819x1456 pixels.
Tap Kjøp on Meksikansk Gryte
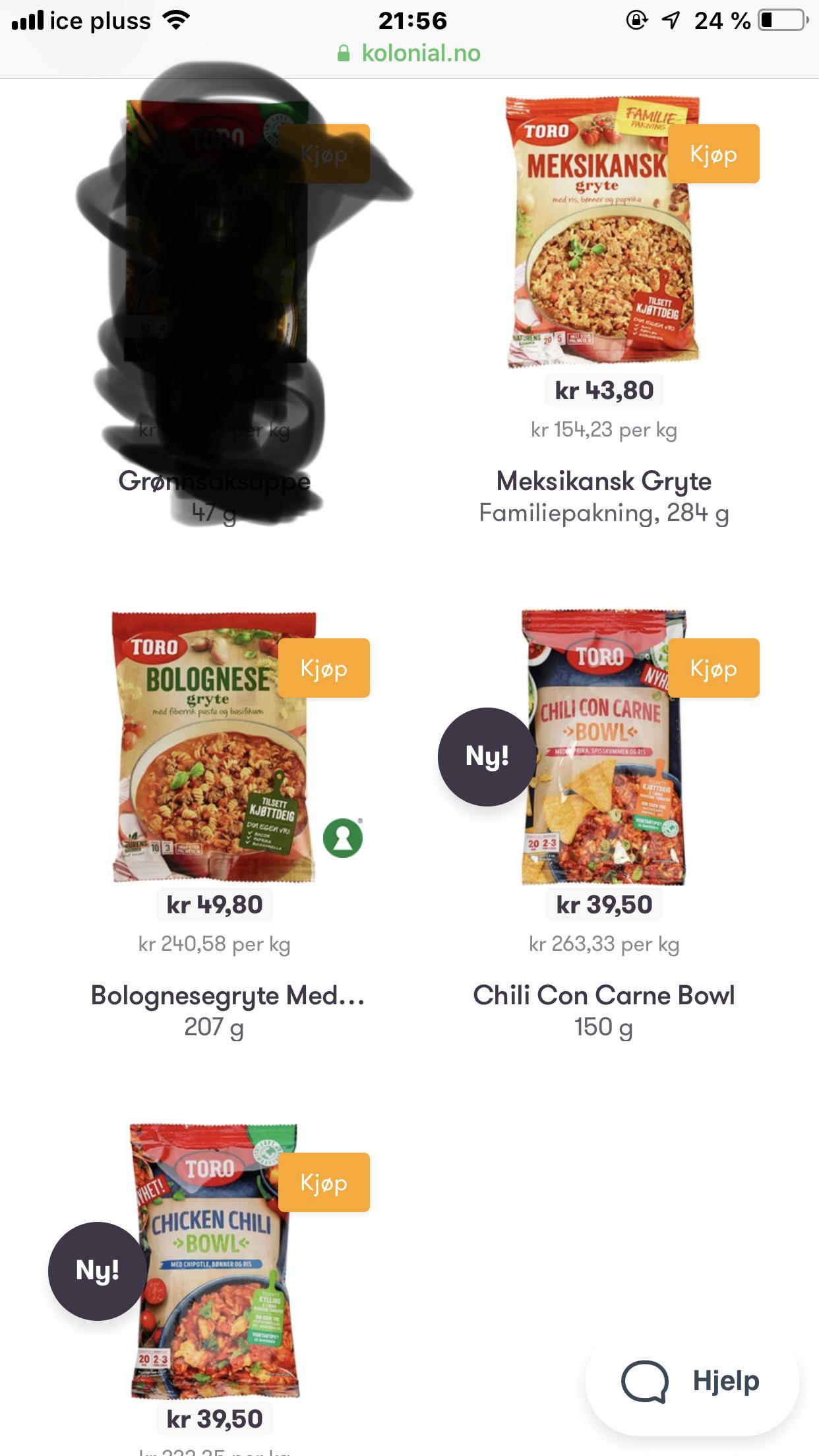pyautogui.click(x=713, y=154)
